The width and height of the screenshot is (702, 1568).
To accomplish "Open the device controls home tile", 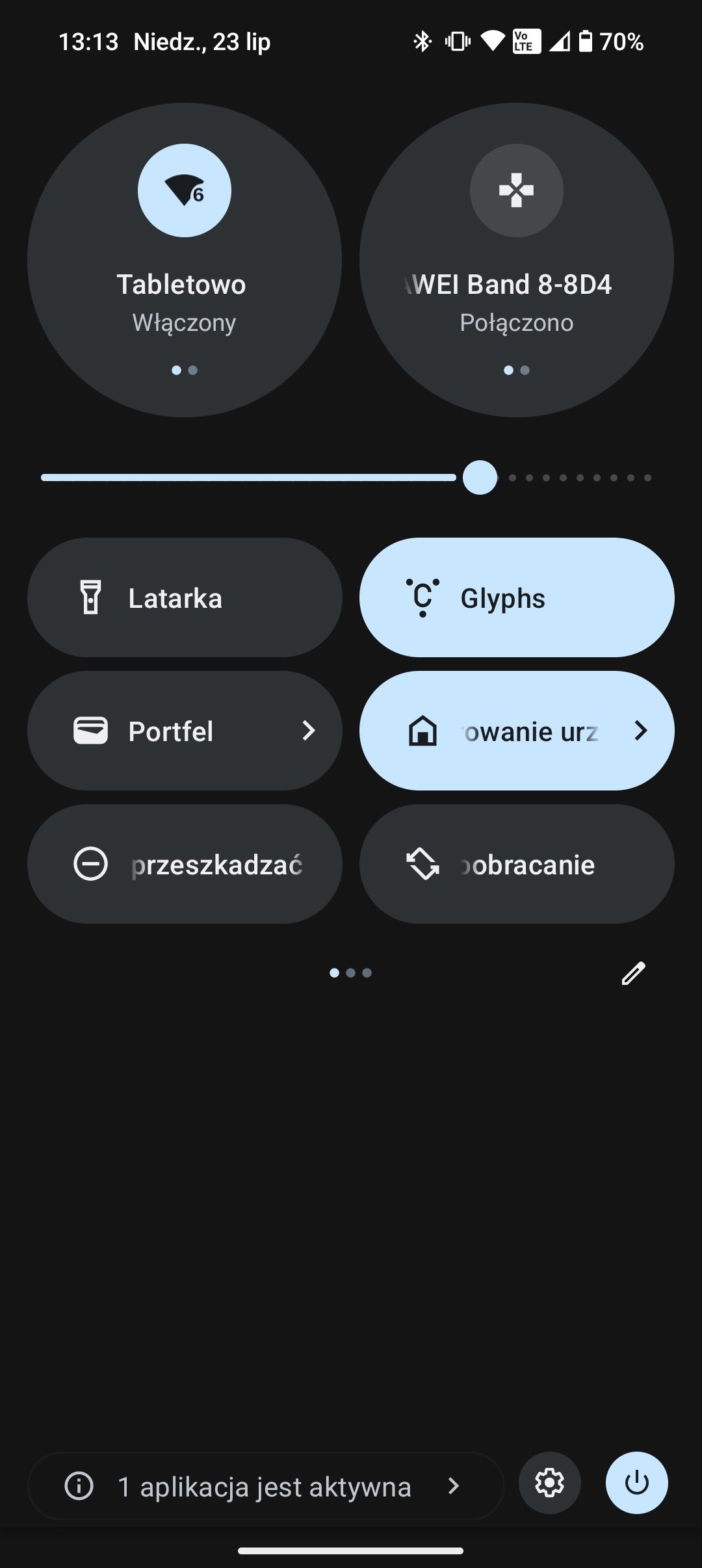I will coord(517,731).
